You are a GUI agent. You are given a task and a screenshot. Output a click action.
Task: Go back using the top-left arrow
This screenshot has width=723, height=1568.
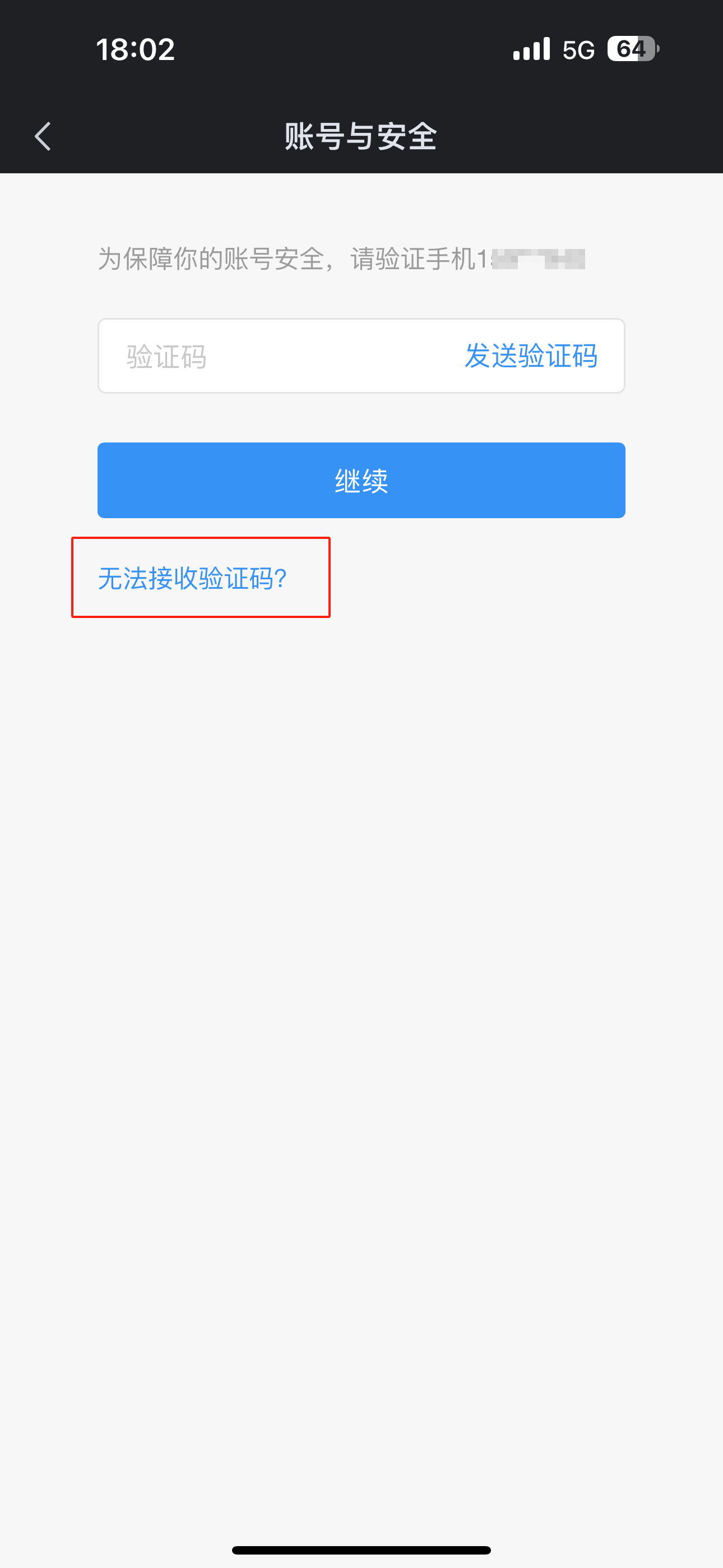(x=43, y=136)
